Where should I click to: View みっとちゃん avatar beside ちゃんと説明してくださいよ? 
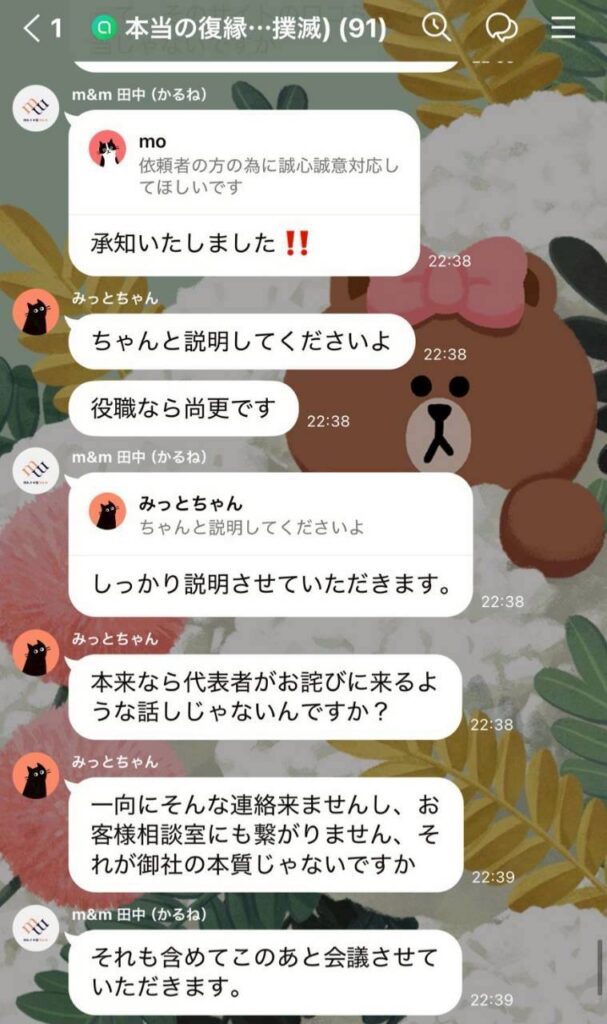35,317
